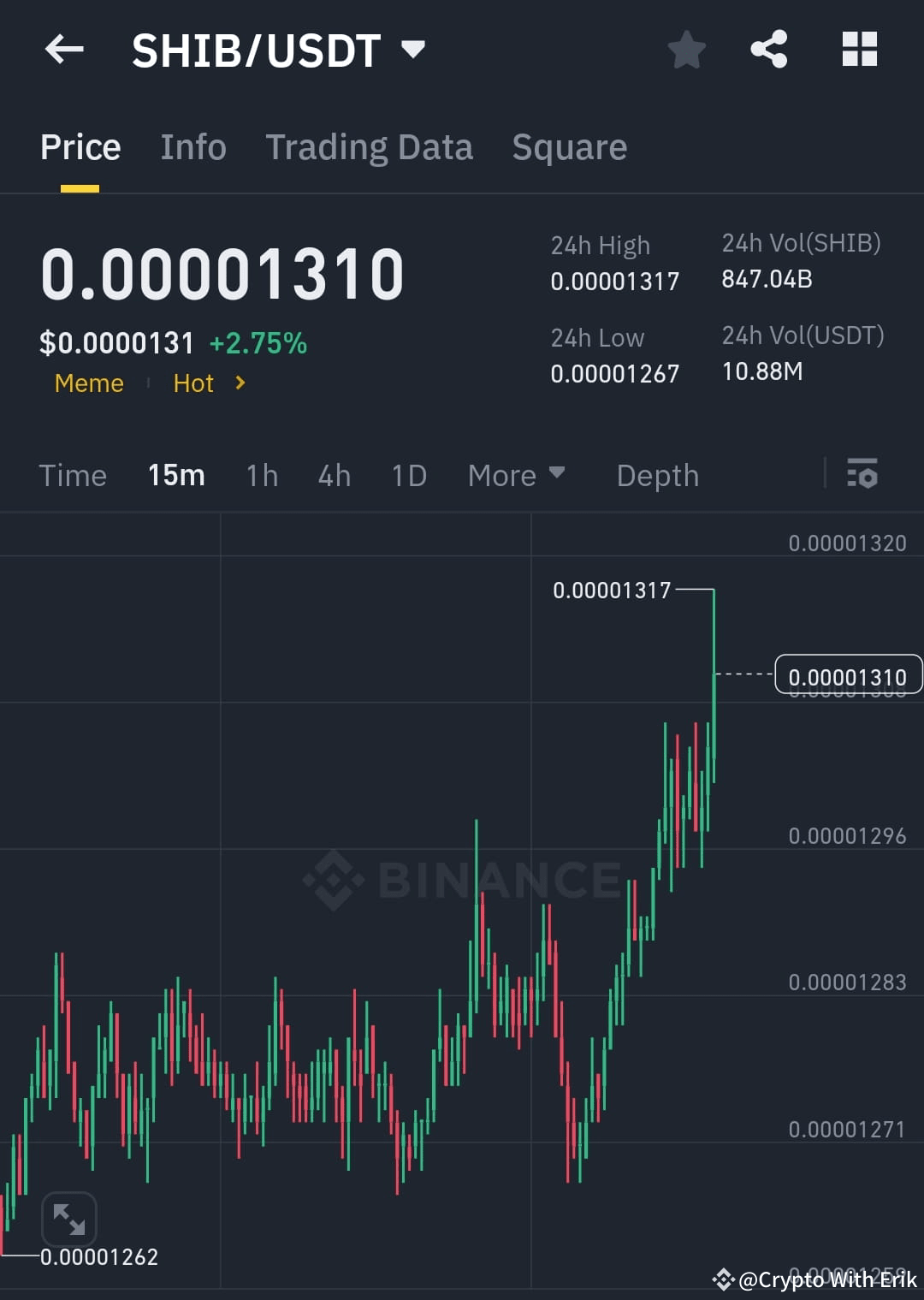Viewport: 924px width, 1300px height.
Task: Switch to the Trading Data tab
Action: (370, 146)
